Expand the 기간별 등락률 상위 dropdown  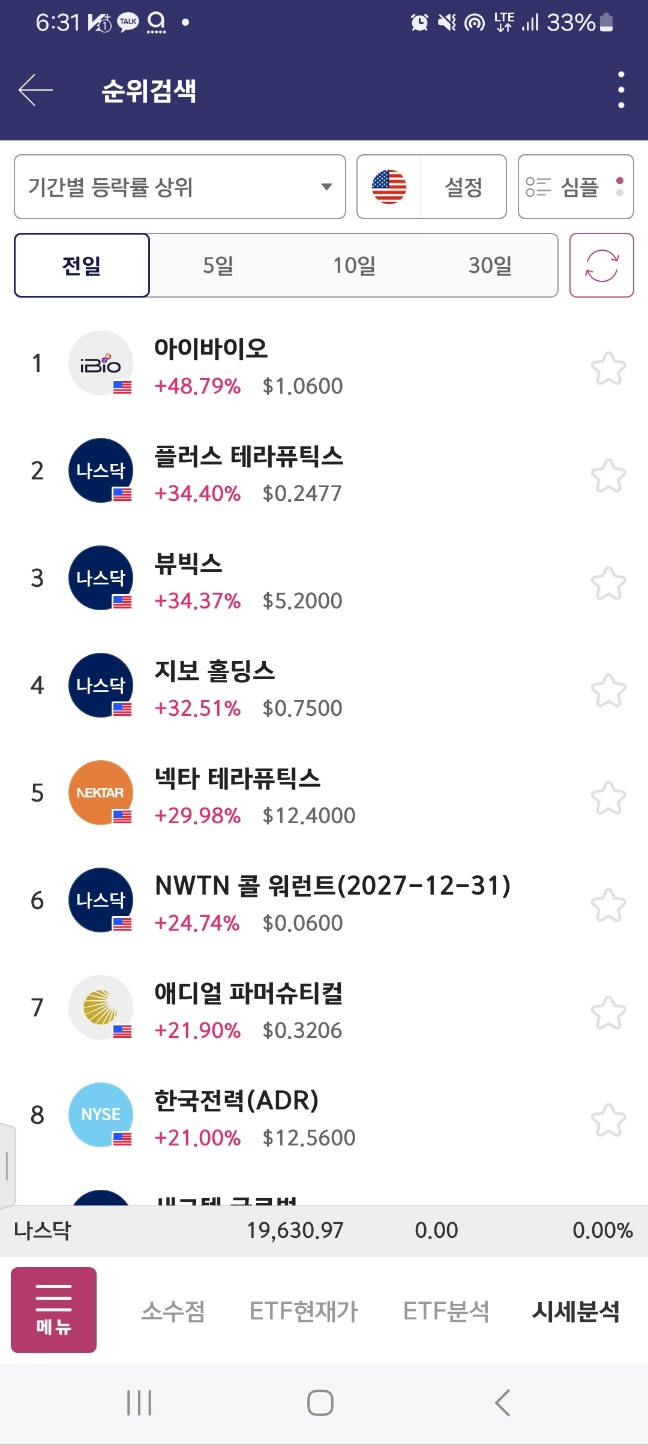(180, 187)
